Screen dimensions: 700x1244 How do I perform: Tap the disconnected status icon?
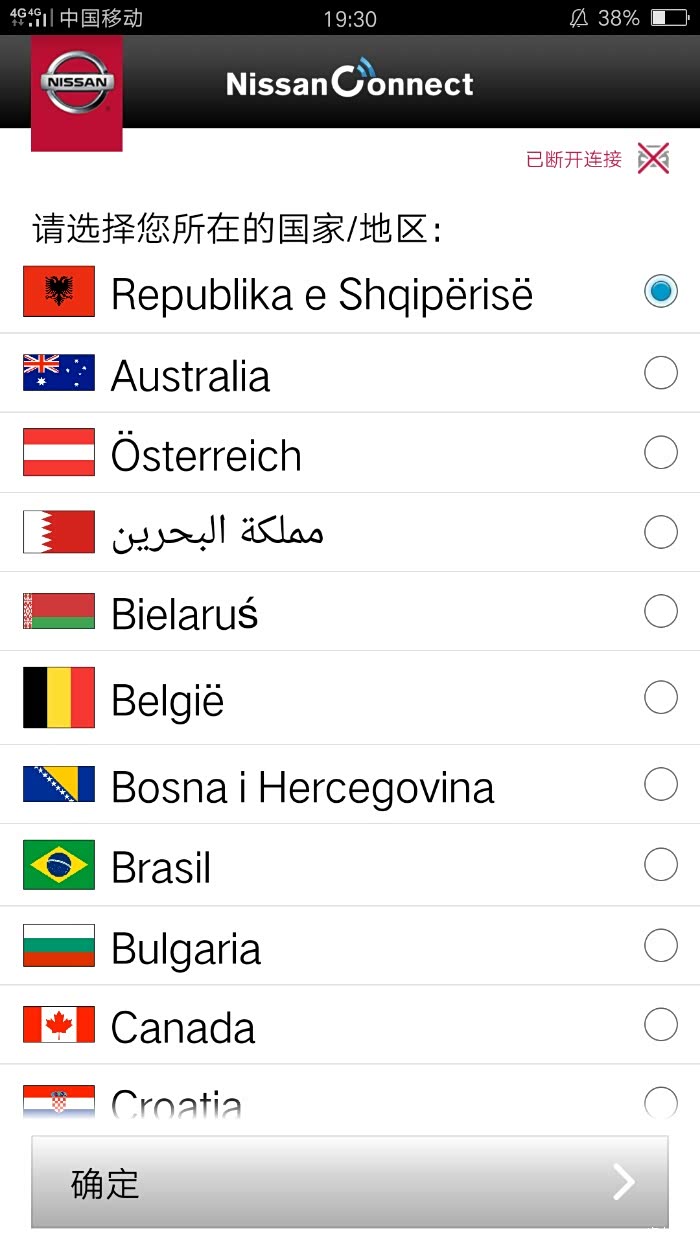(x=653, y=158)
